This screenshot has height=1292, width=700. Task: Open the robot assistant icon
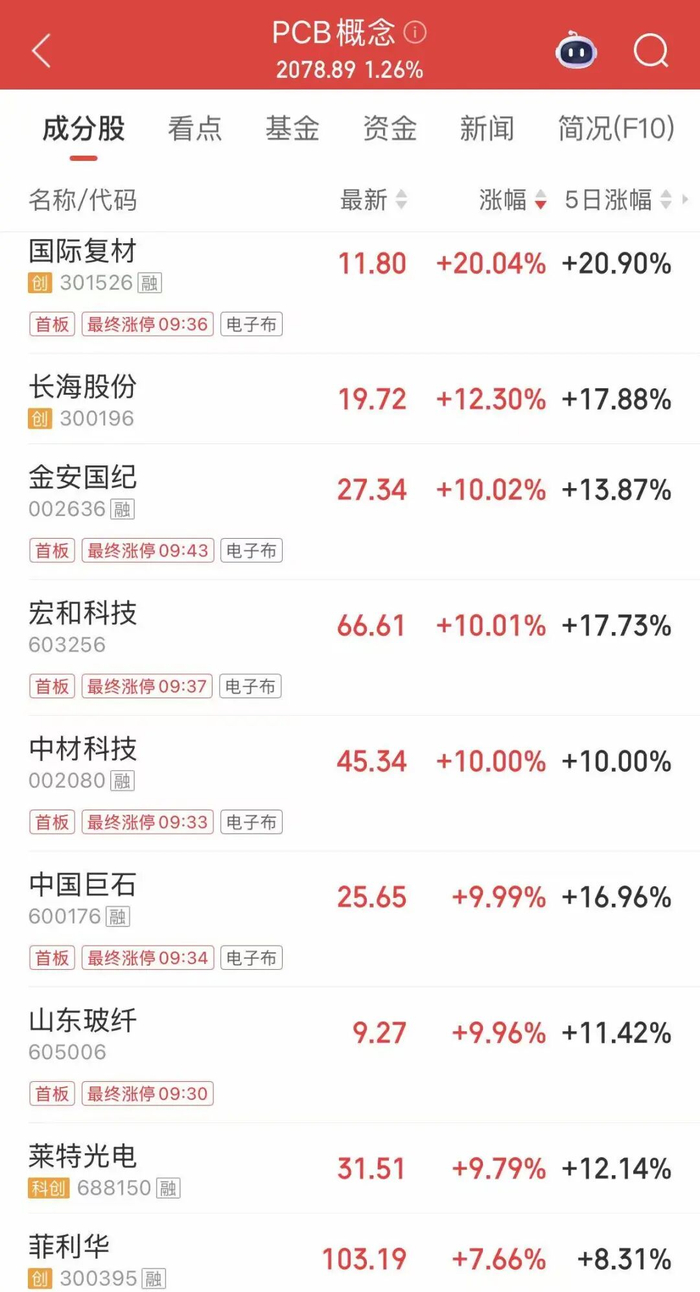(x=577, y=49)
